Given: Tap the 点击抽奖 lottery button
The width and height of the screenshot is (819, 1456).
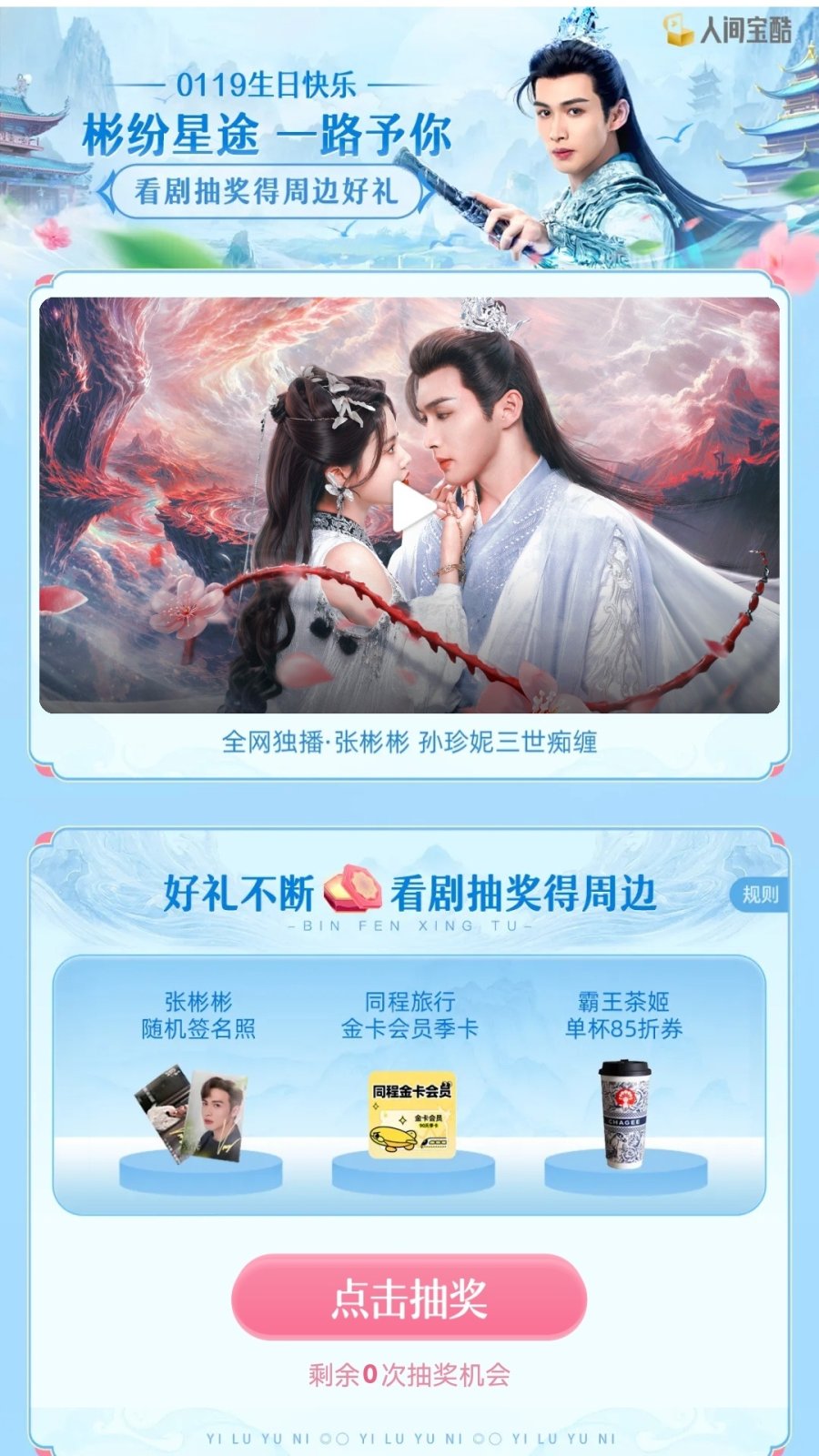Looking at the screenshot, I should (x=409, y=1298).
